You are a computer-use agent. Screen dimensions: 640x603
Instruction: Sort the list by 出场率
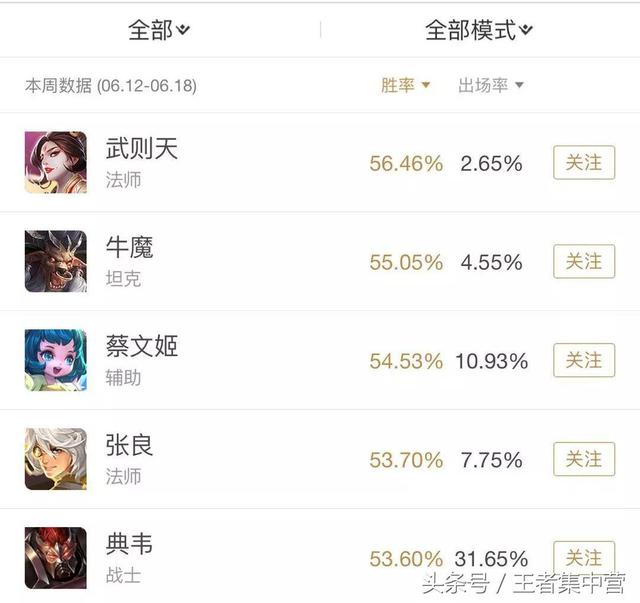490,85
